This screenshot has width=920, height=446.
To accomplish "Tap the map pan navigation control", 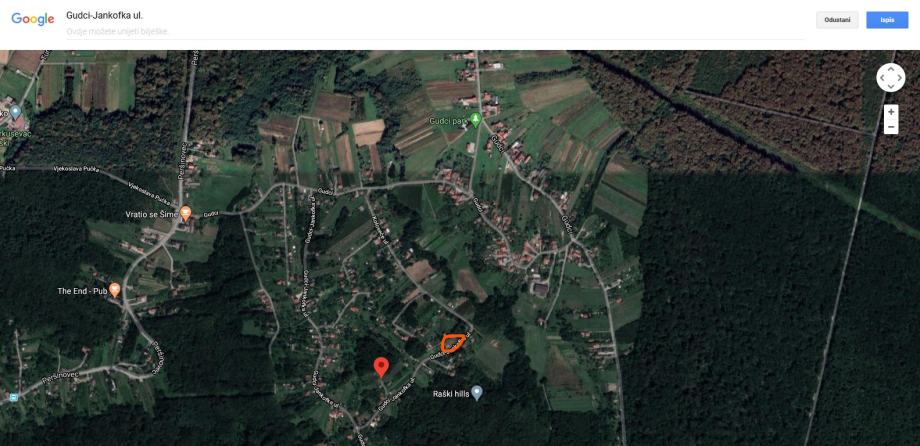I will [890, 78].
